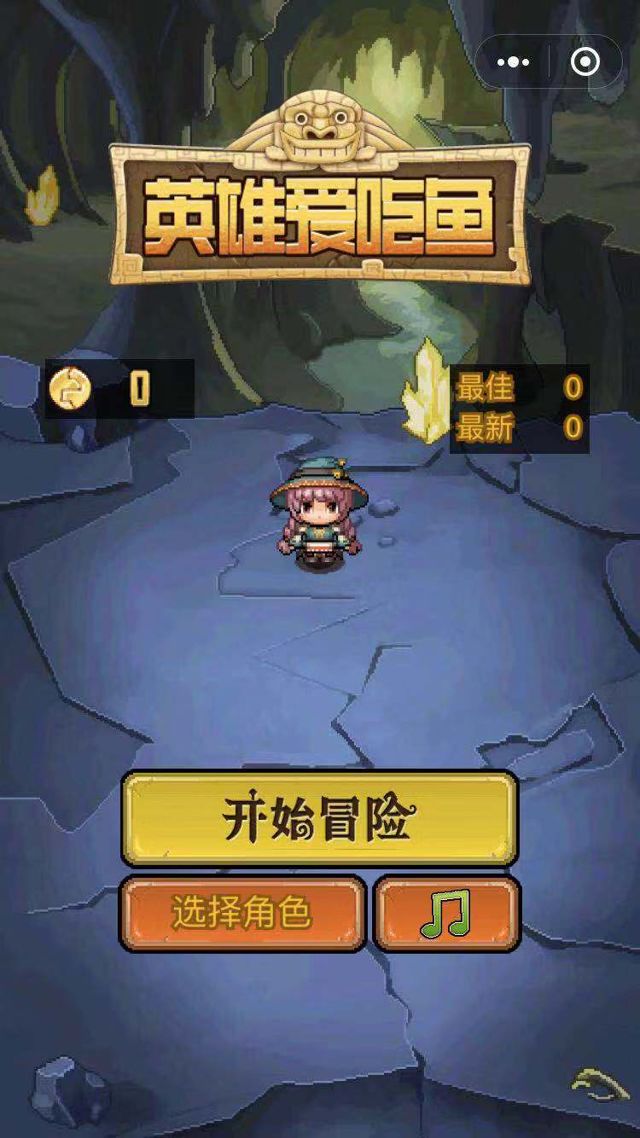Start the adventure with 开始冒险

pos(319,819)
